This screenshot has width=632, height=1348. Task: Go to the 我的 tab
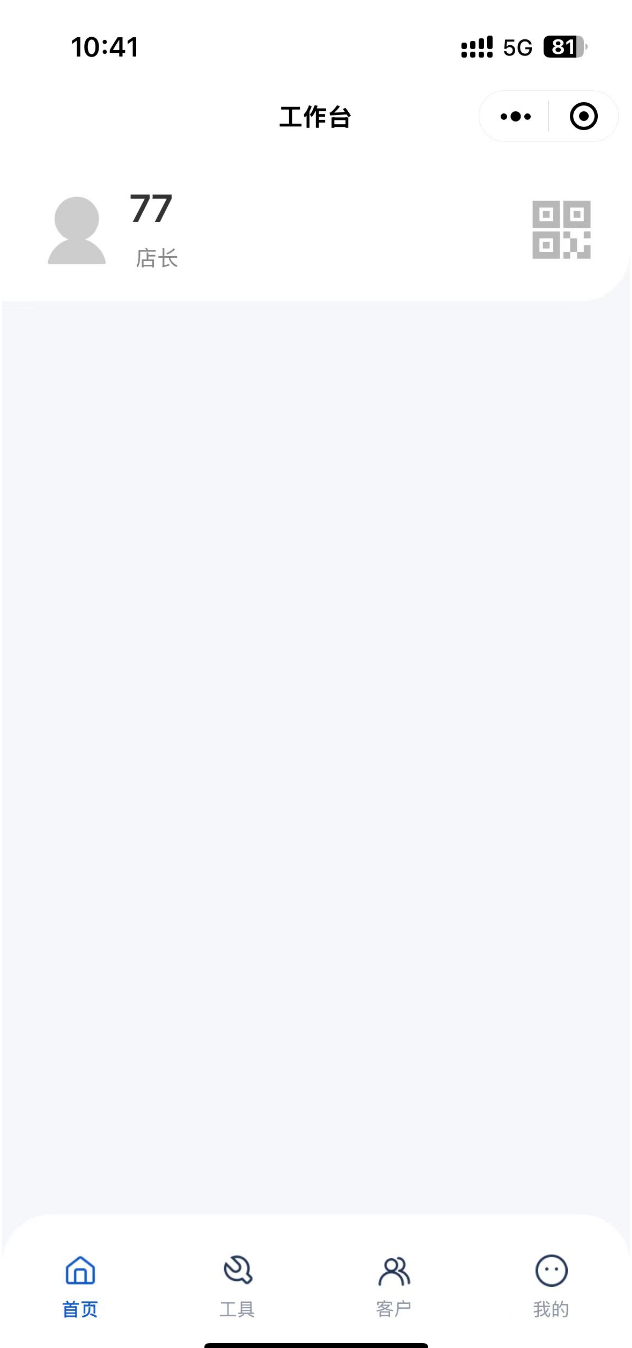click(551, 1287)
